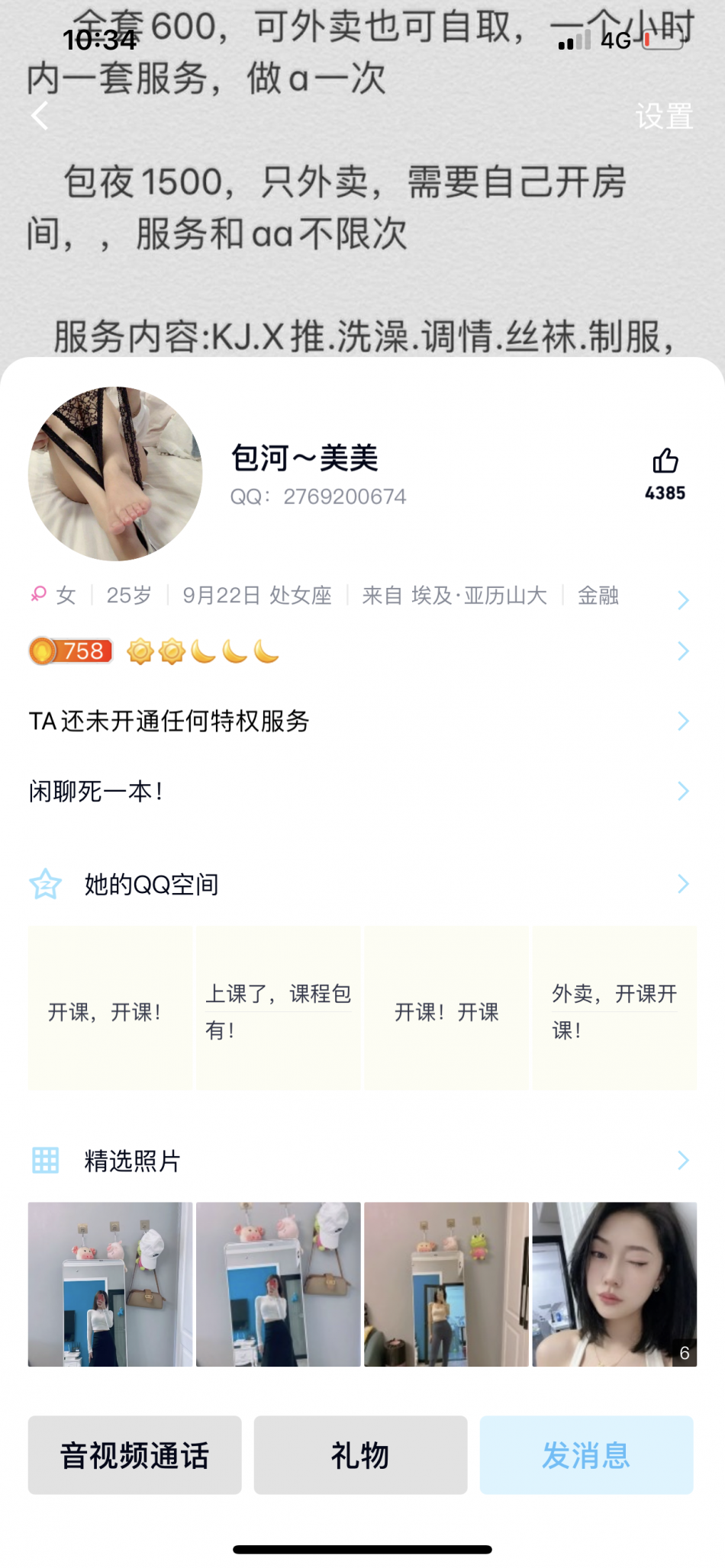Go back using the top-left arrow

point(40,116)
